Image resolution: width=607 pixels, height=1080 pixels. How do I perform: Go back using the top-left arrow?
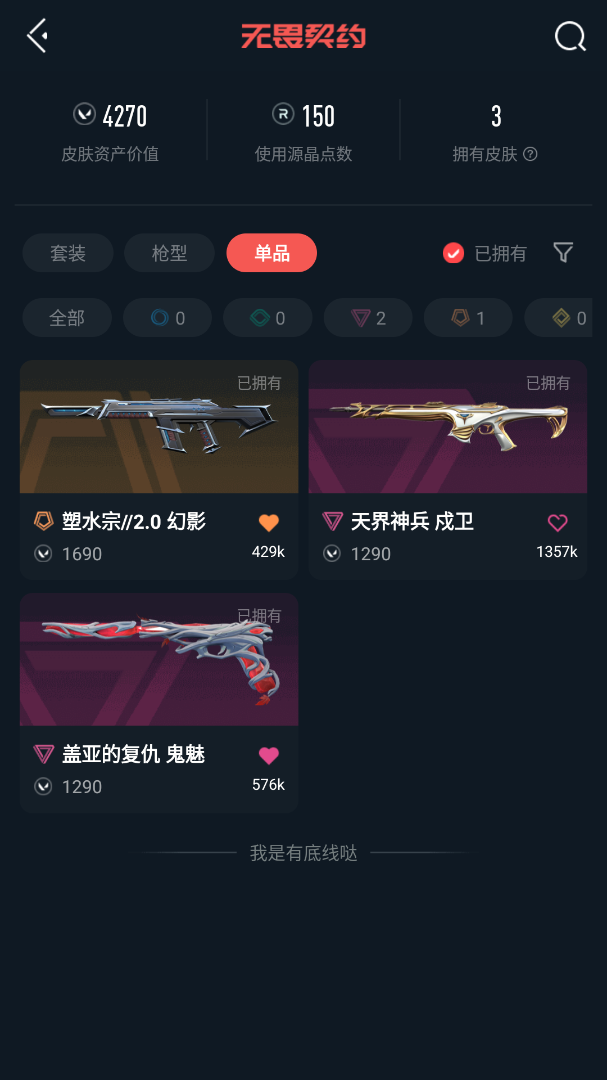coord(37,35)
